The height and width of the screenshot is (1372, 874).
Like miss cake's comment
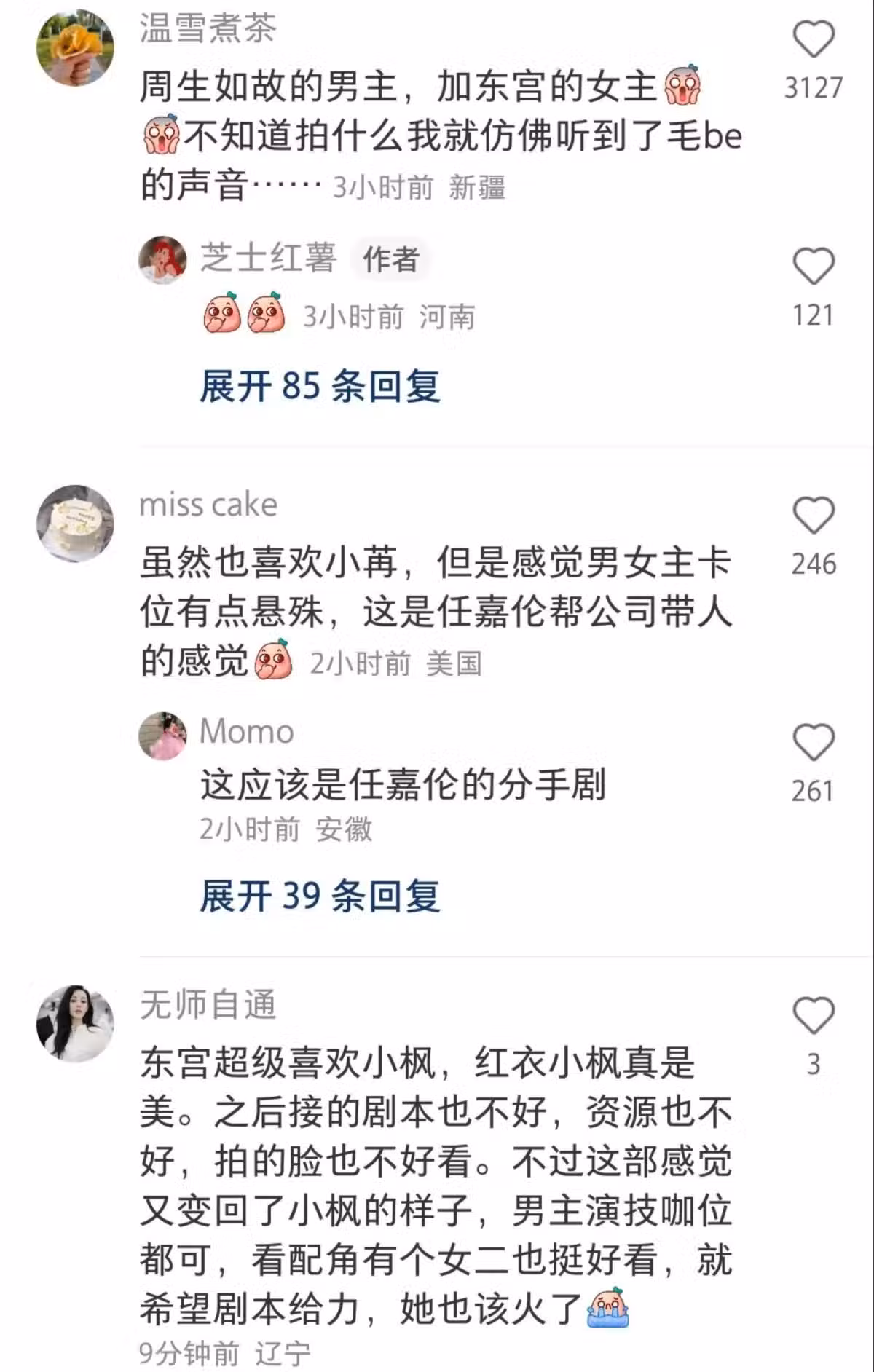(813, 516)
